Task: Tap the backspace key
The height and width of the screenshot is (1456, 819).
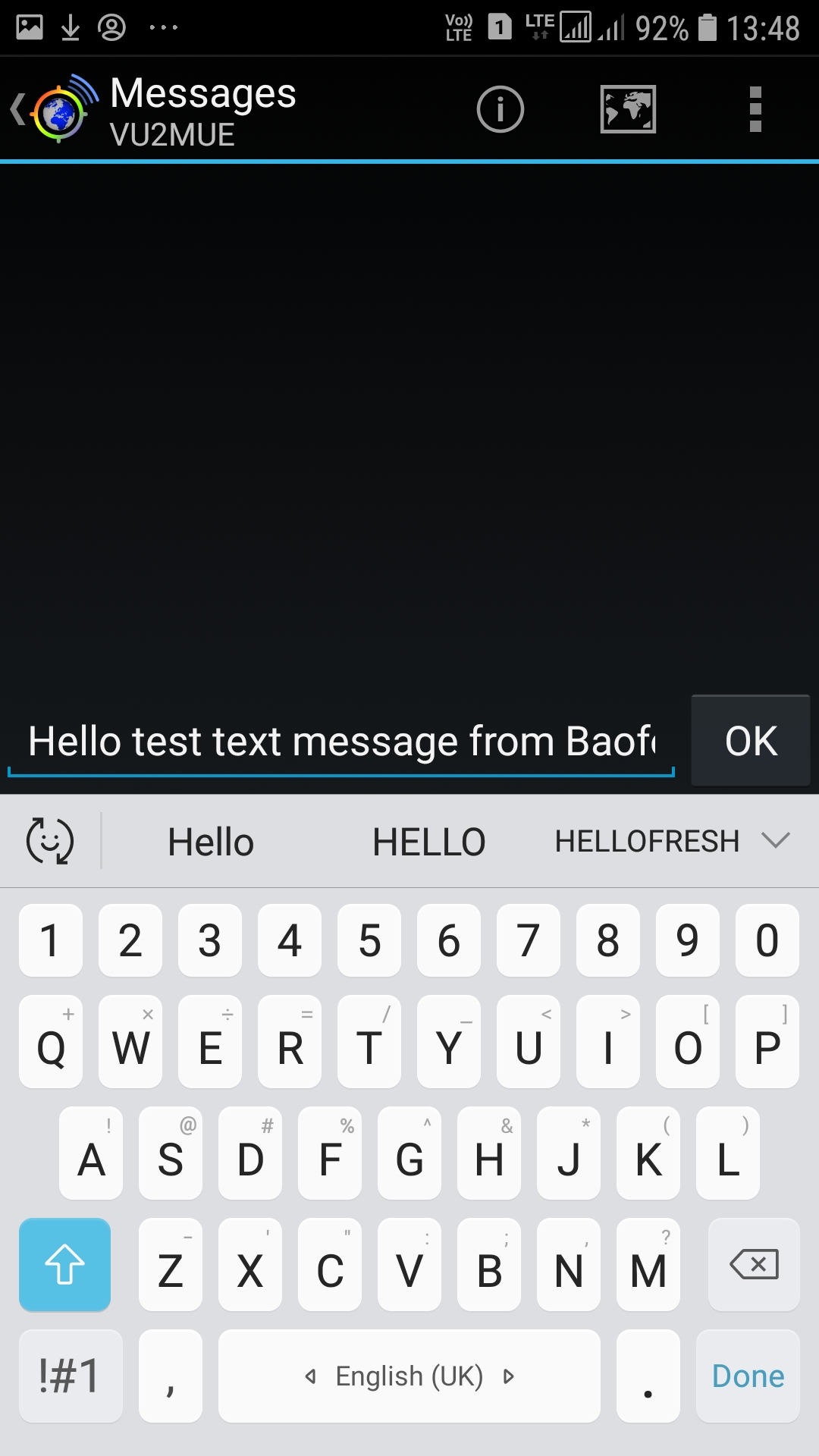Action: (754, 1264)
